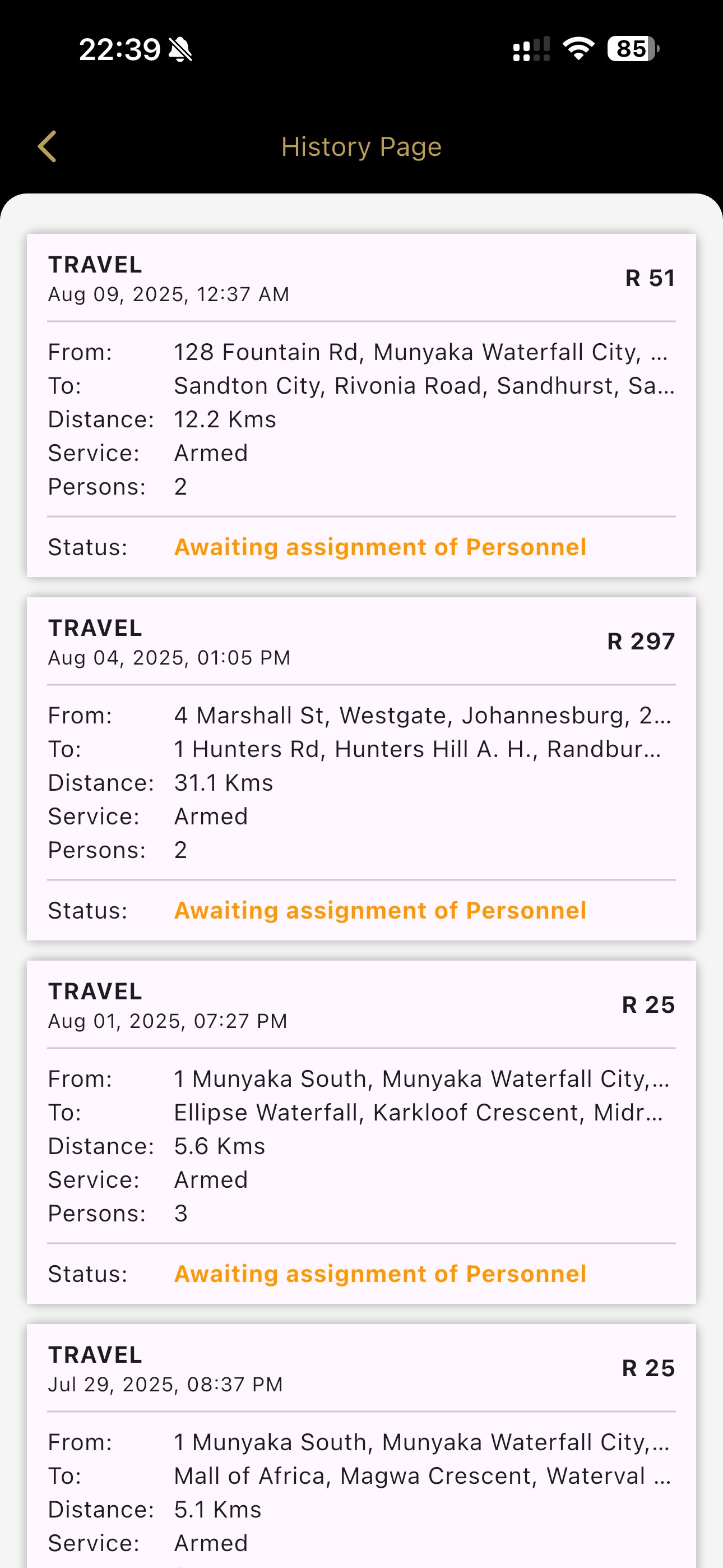Image resolution: width=723 pixels, height=1568 pixels.
Task: Tap 'Awaiting assignment of Personnel' on second card
Action: pyautogui.click(x=380, y=910)
